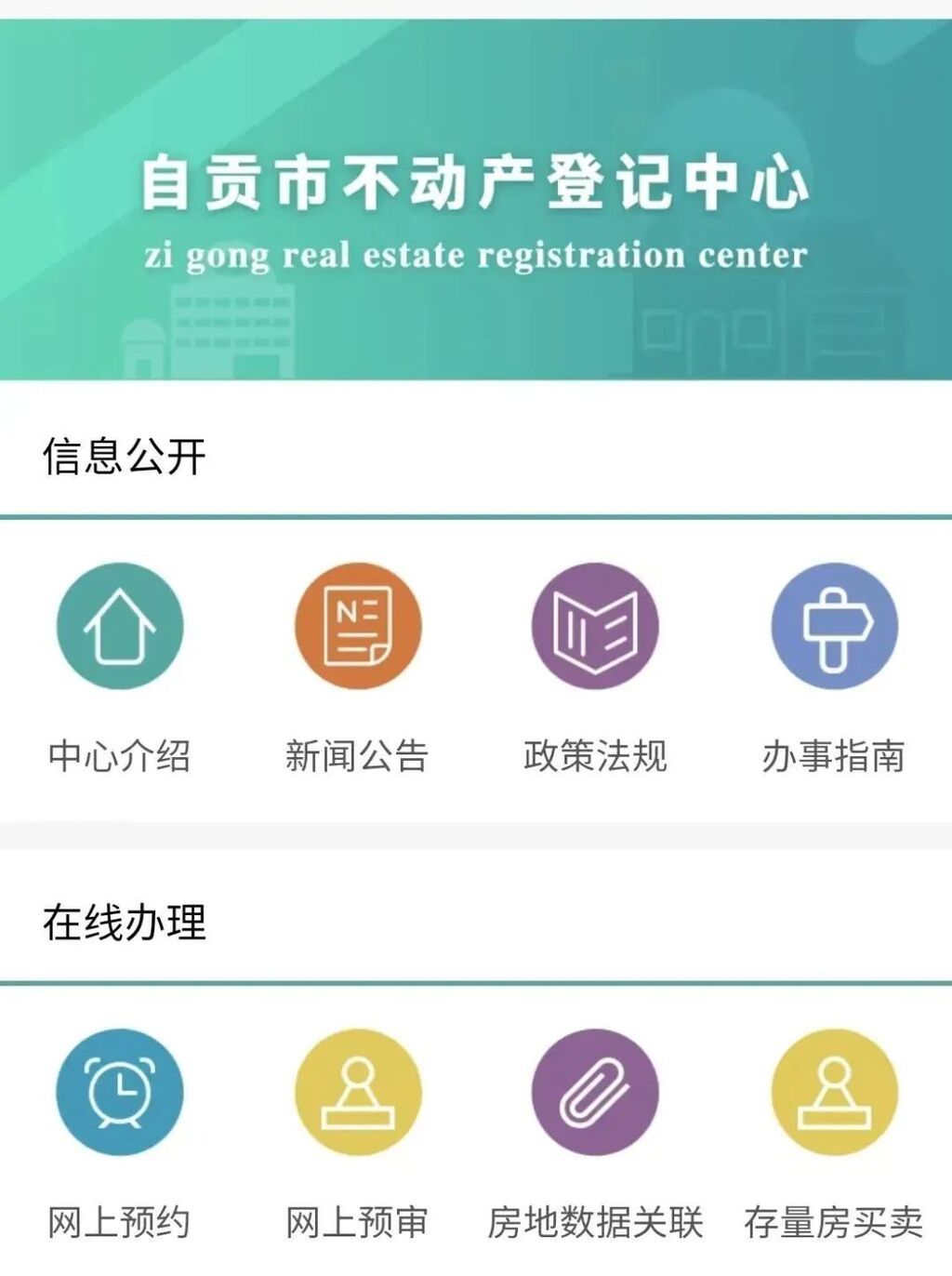Image resolution: width=952 pixels, height=1276 pixels.
Task: Open 新闻公告 news announcements
Action: pos(357,626)
